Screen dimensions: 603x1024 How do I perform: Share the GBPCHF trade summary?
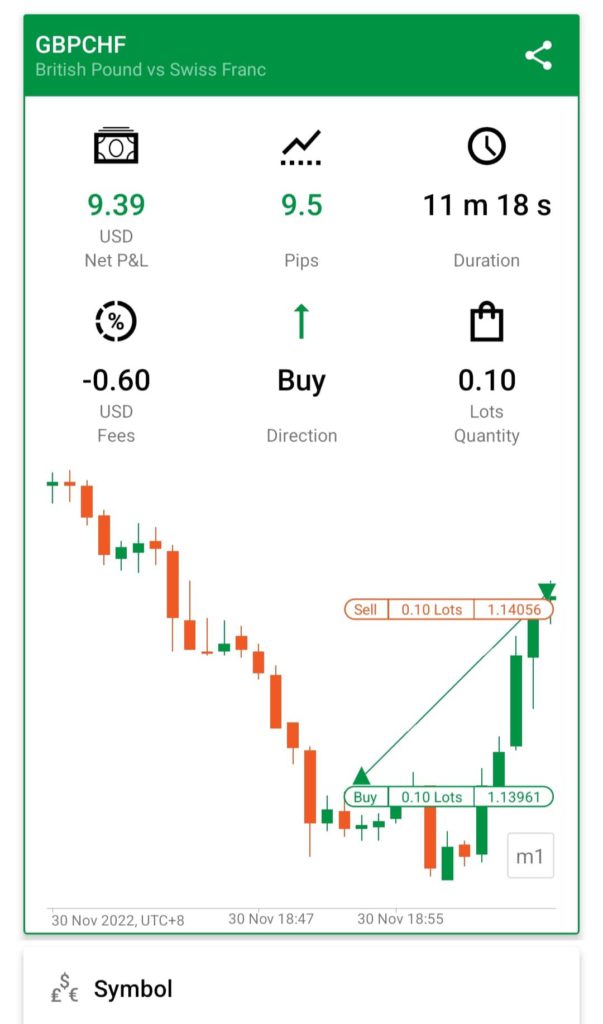[x=538, y=56]
